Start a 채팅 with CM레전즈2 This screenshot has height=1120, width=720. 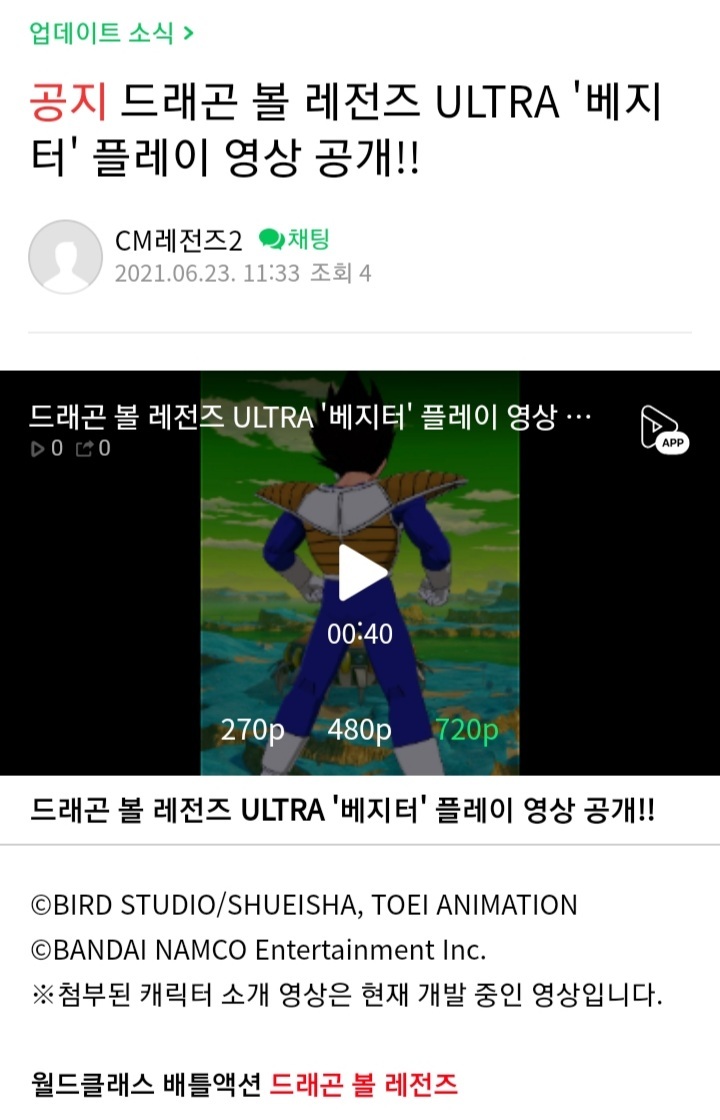294,239
